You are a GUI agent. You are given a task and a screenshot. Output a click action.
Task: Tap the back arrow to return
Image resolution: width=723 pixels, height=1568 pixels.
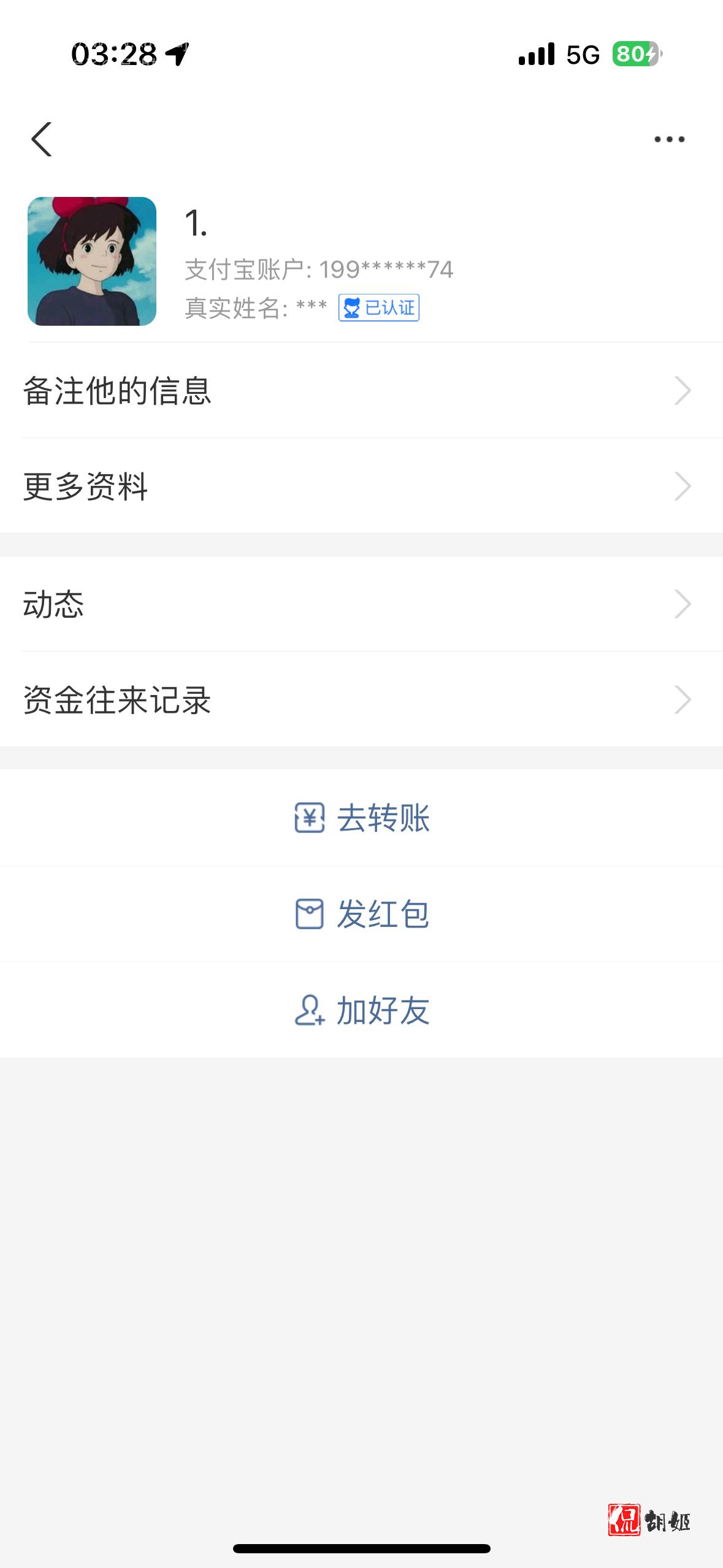pyautogui.click(x=41, y=140)
